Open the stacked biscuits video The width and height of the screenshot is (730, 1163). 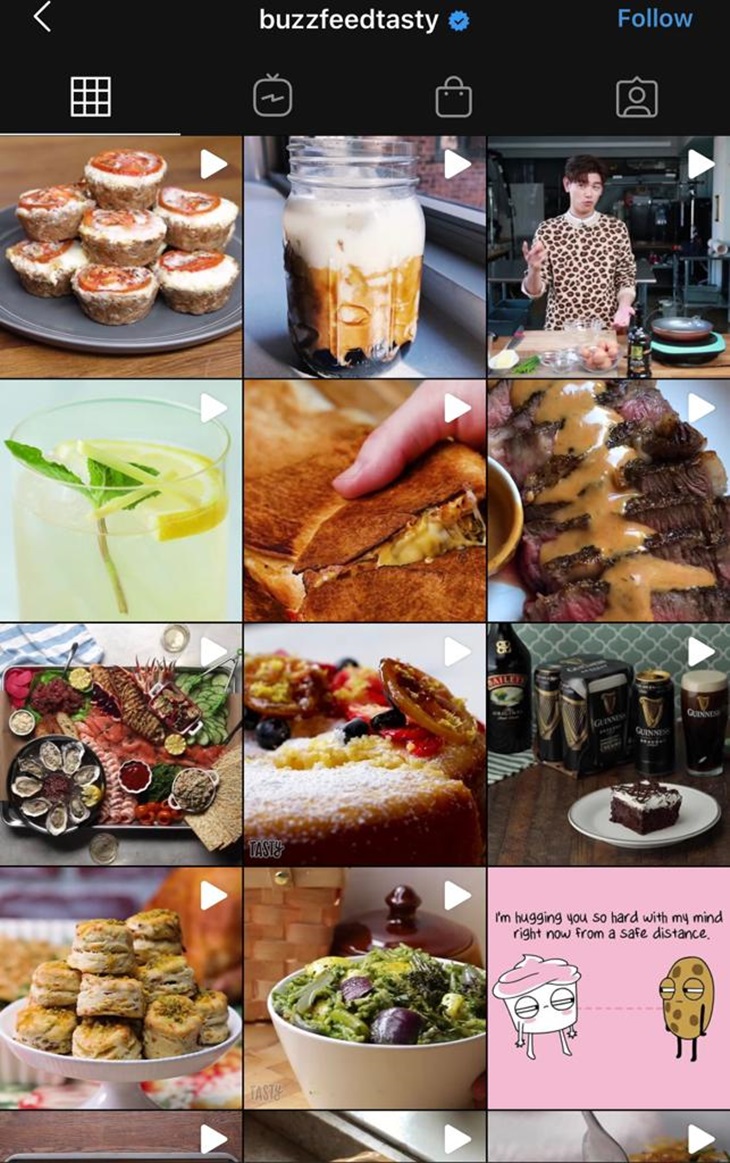pos(120,988)
